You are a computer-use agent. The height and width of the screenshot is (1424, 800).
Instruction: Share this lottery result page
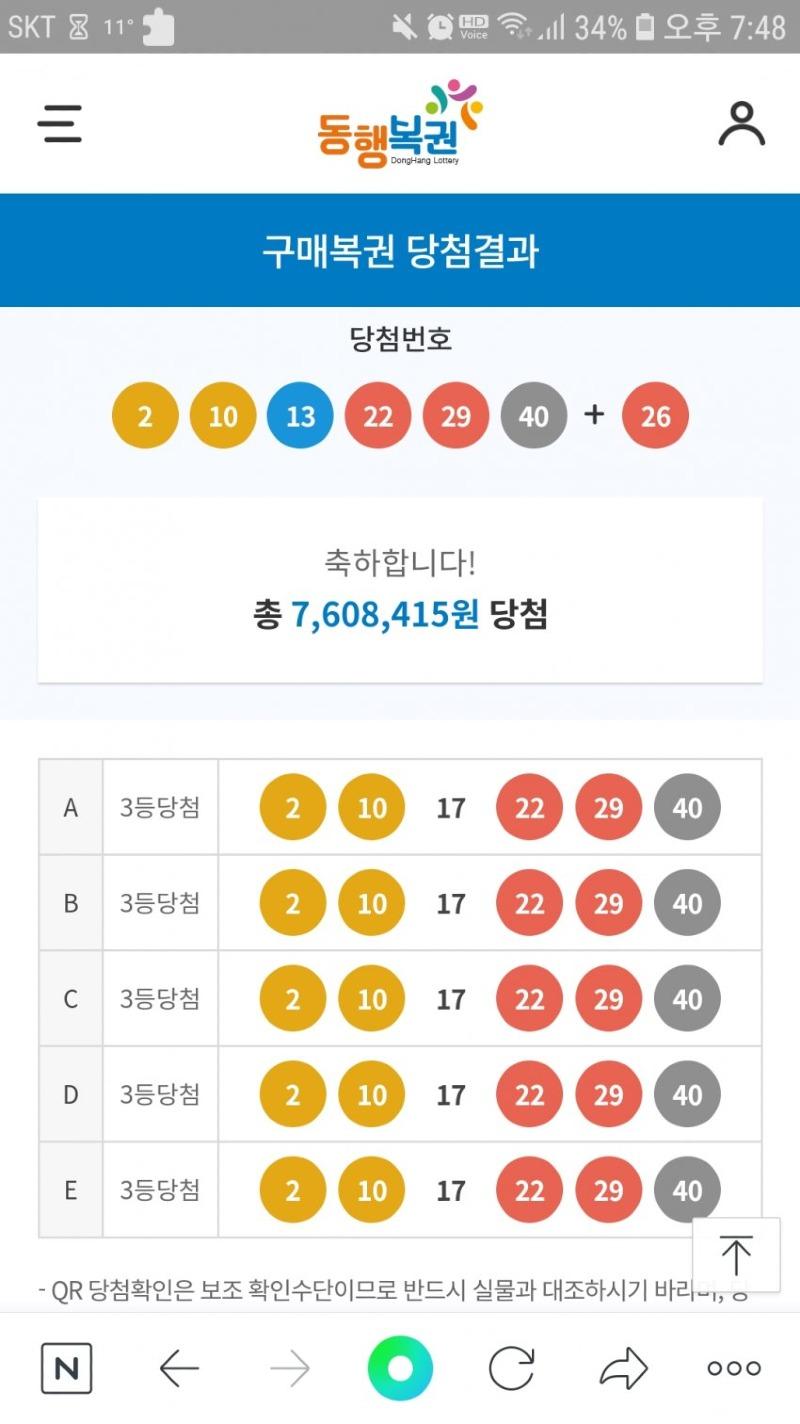tap(624, 1368)
